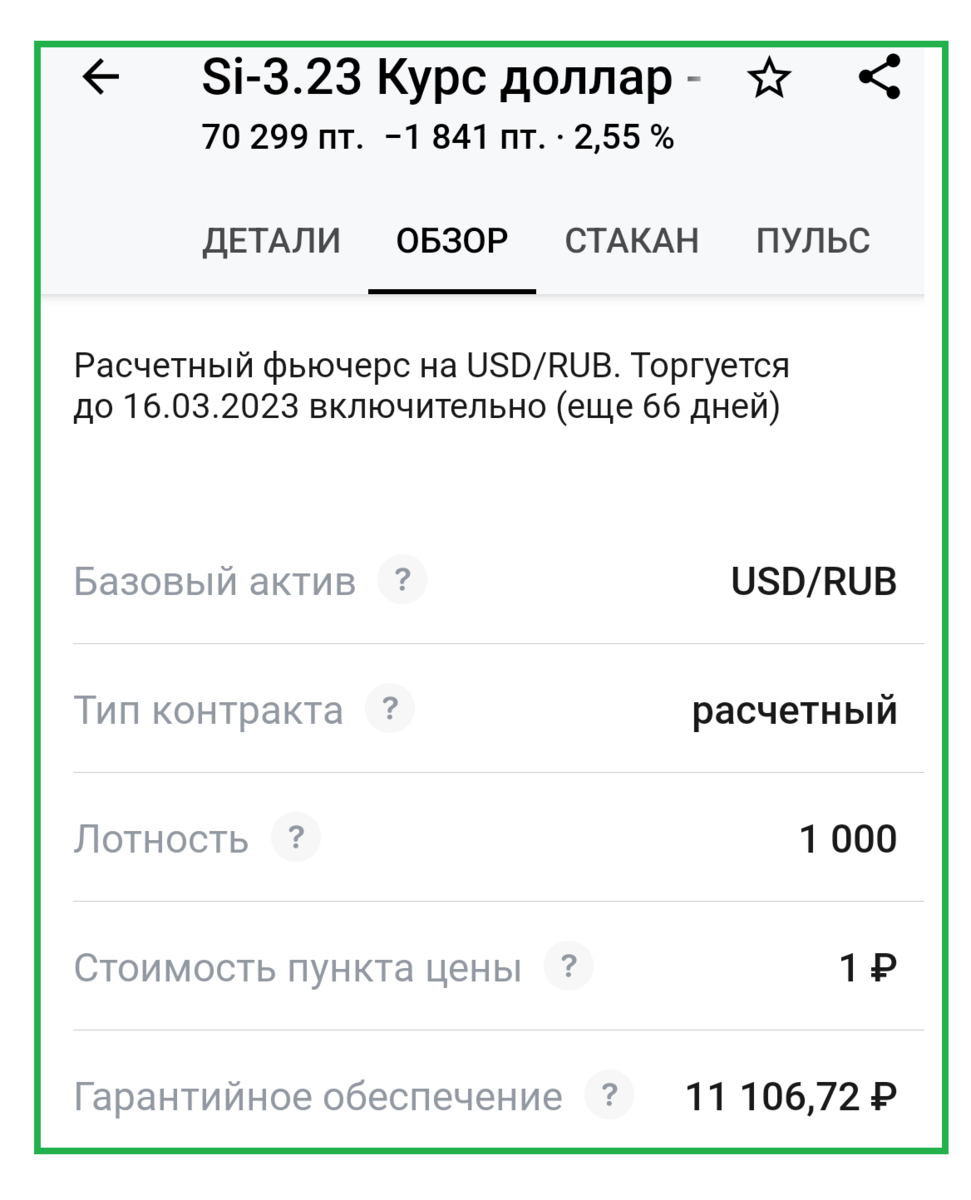Select the active ОБЗОР tab
This screenshot has height=1200, width=971.
coord(452,240)
